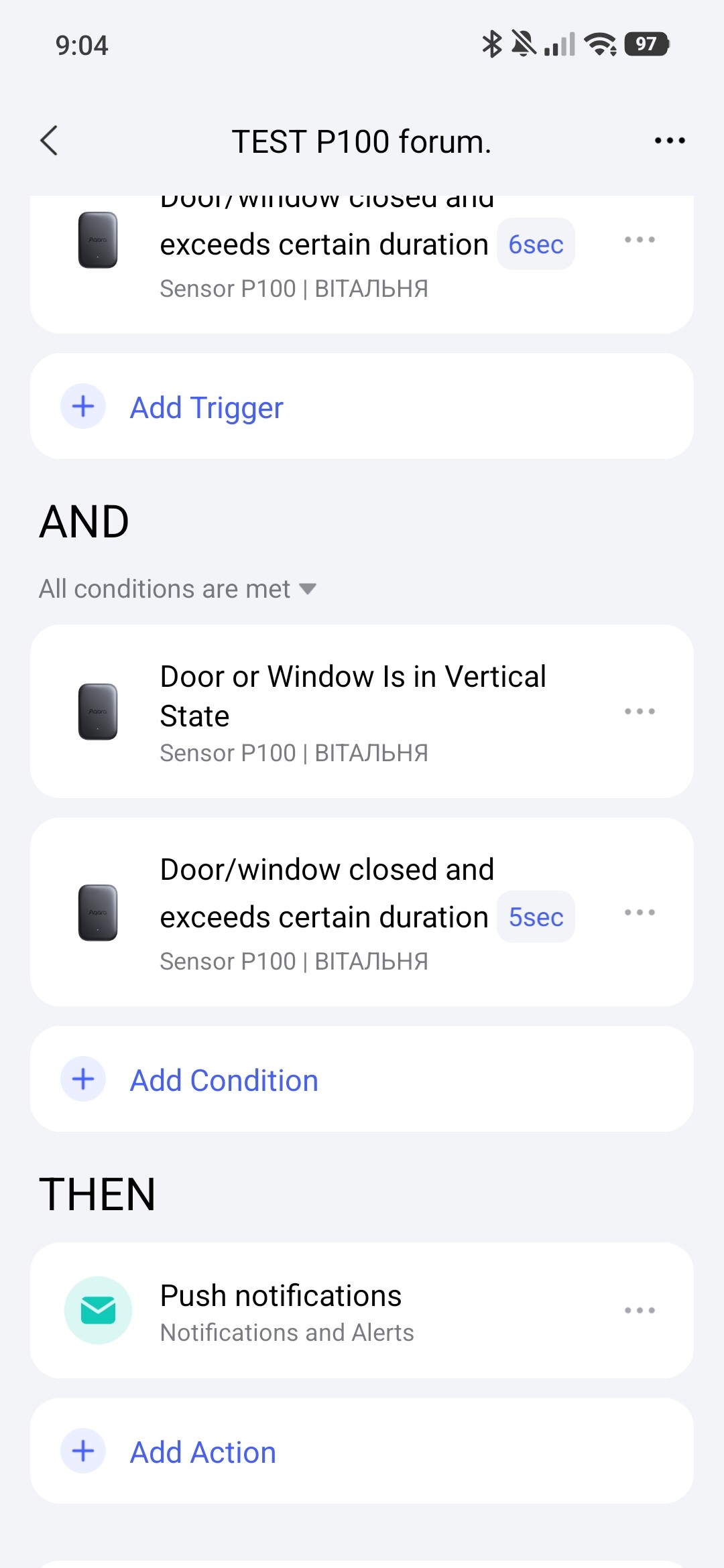Go back from TEST P100 forum
Image resolution: width=724 pixels, height=1568 pixels.
[50, 141]
